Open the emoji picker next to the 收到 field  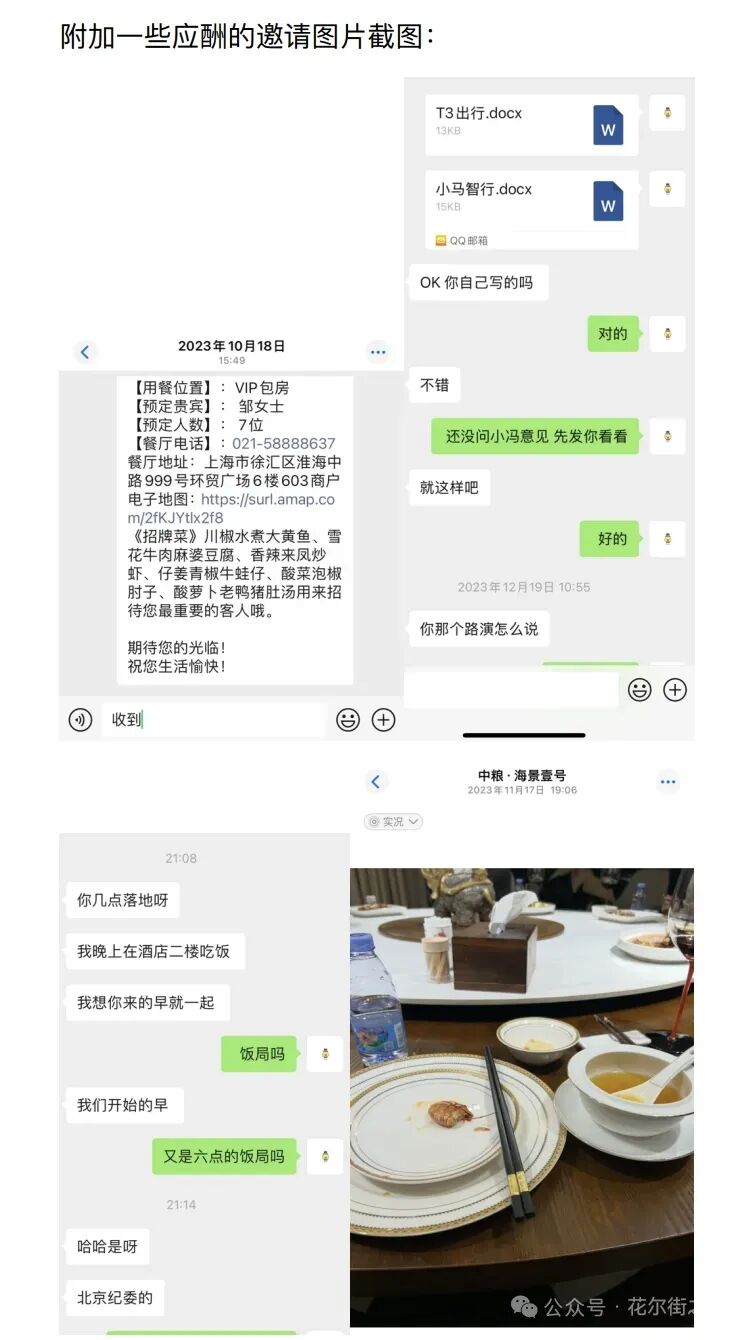[x=347, y=719]
